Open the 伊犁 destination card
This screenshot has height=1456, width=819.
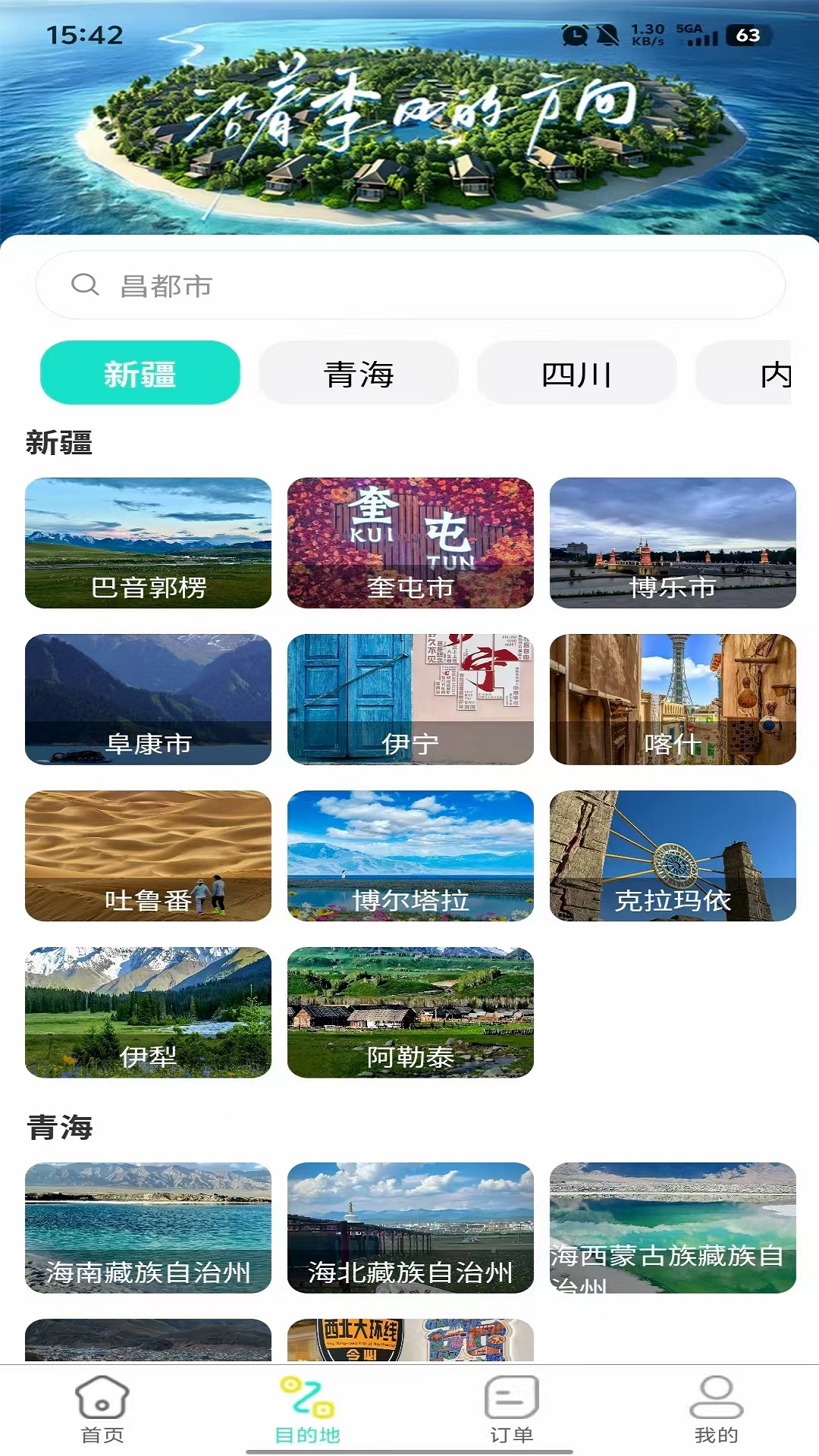point(148,1012)
